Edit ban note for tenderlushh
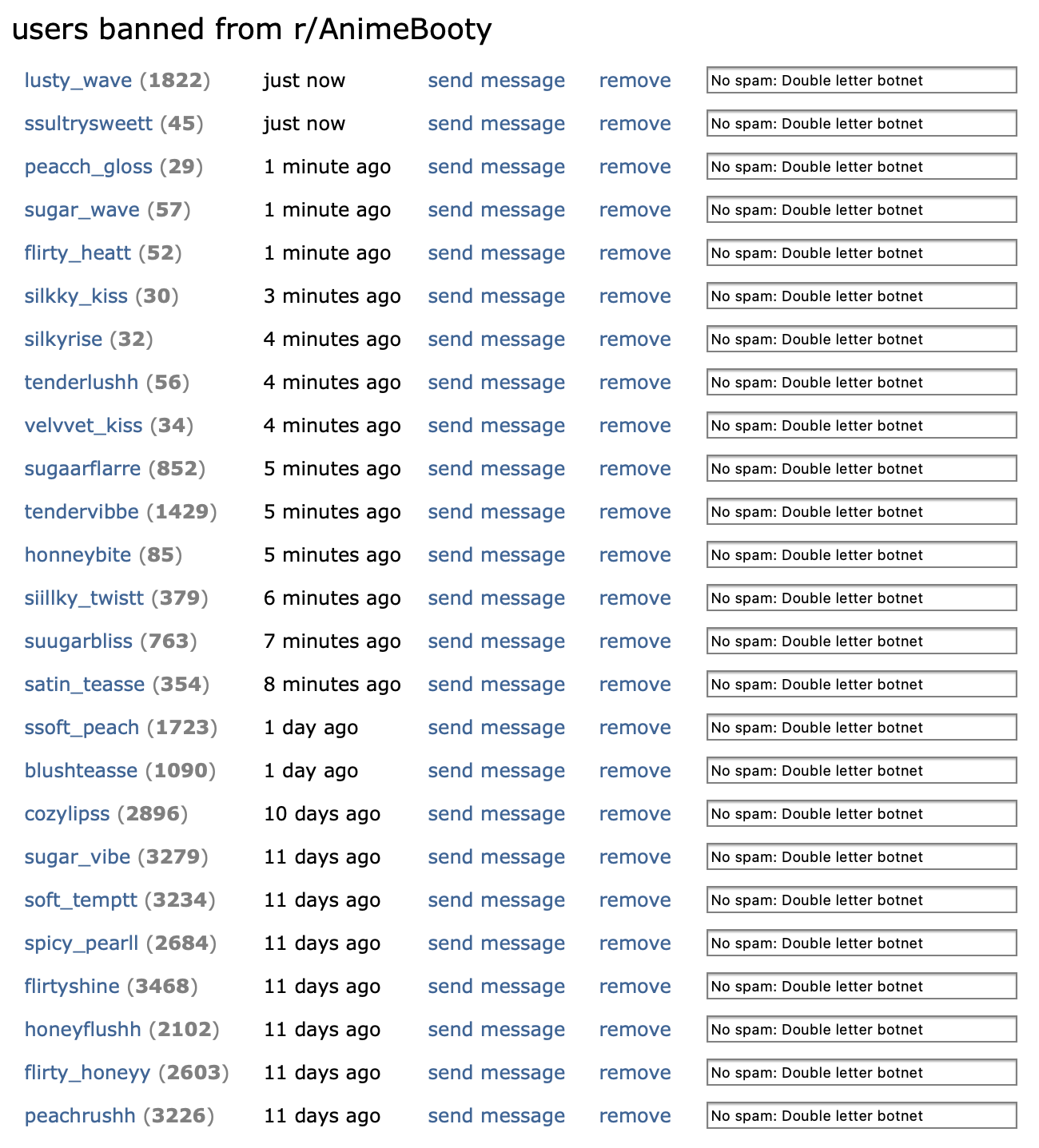 (x=861, y=383)
